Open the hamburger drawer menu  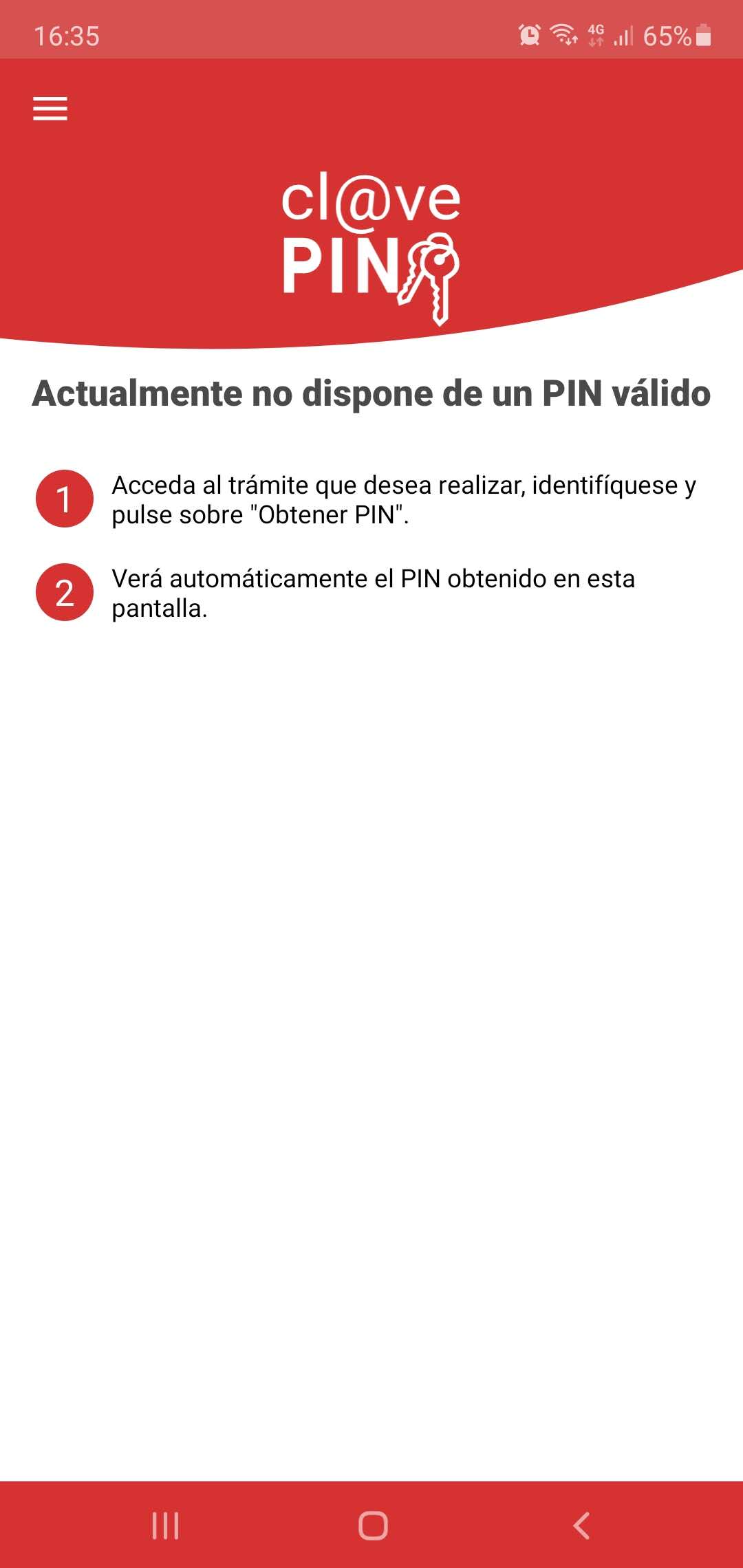click(x=50, y=109)
